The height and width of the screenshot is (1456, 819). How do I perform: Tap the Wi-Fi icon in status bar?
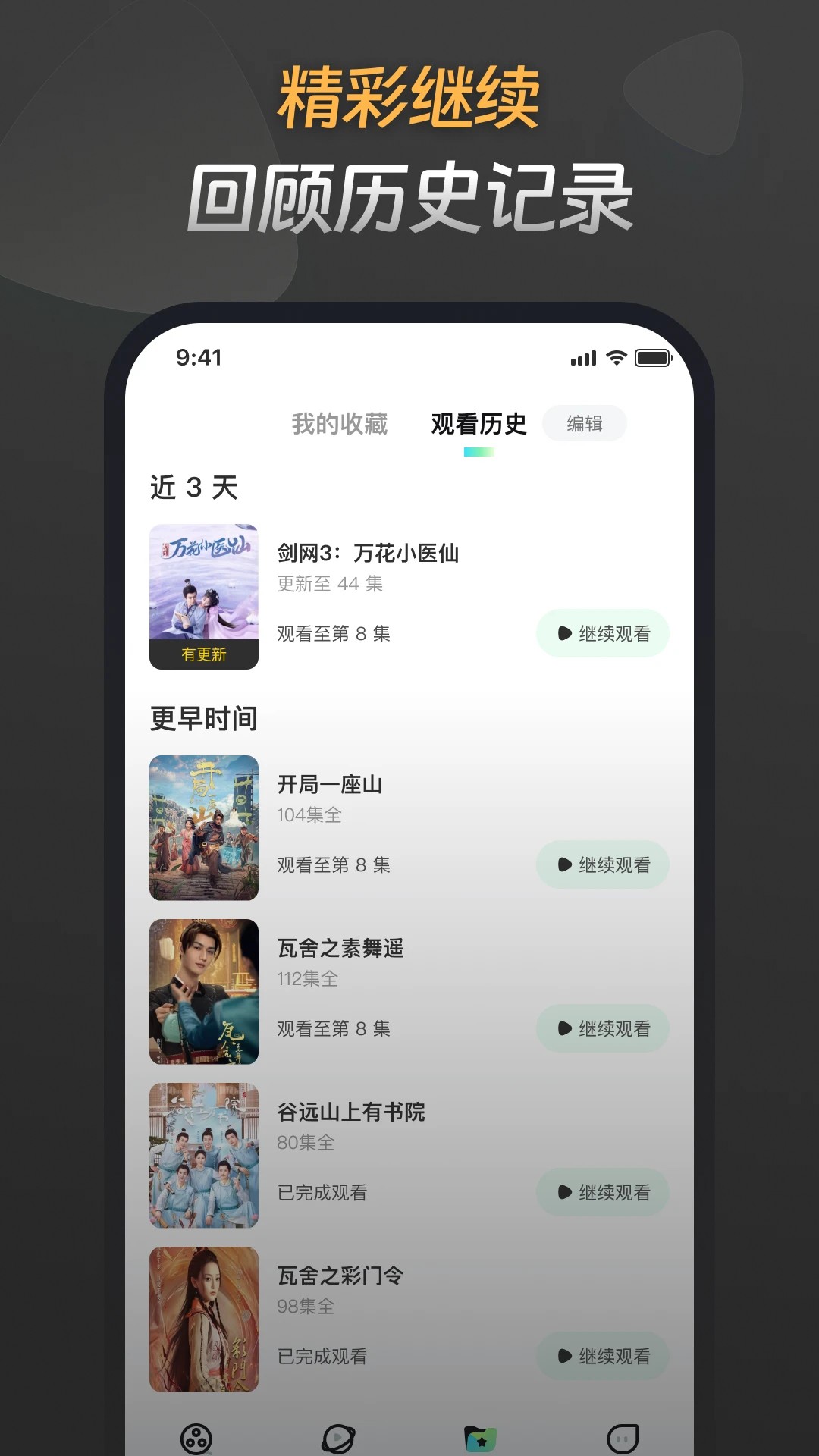click(616, 358)
